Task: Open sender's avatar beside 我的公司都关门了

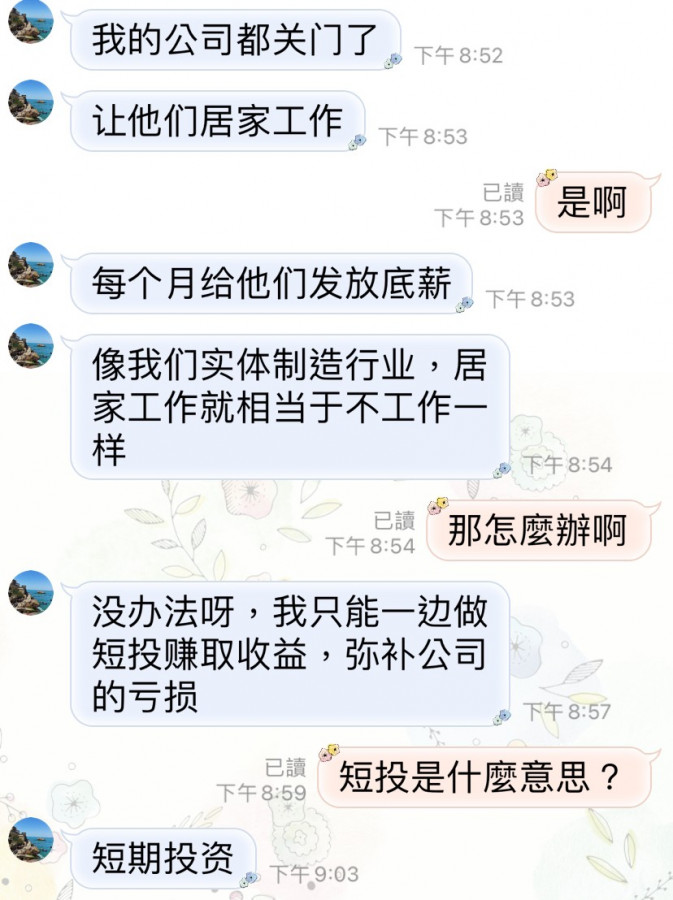Action: coord(30,22)
